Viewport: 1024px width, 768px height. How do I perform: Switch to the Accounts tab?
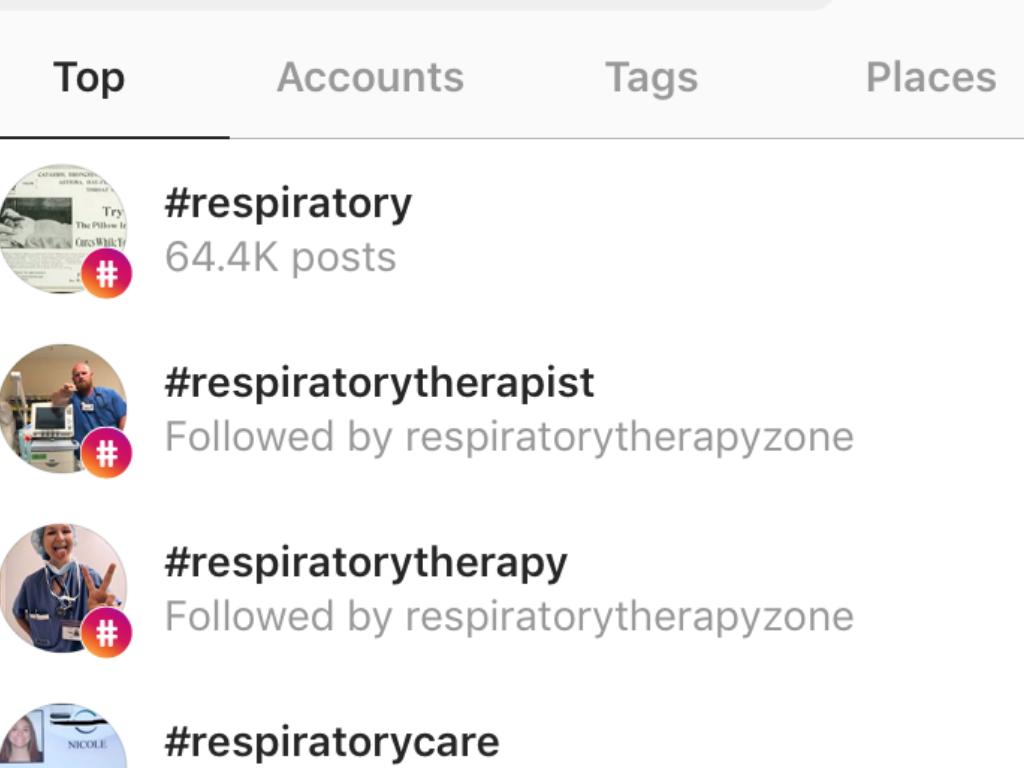(x=370, y=78)
